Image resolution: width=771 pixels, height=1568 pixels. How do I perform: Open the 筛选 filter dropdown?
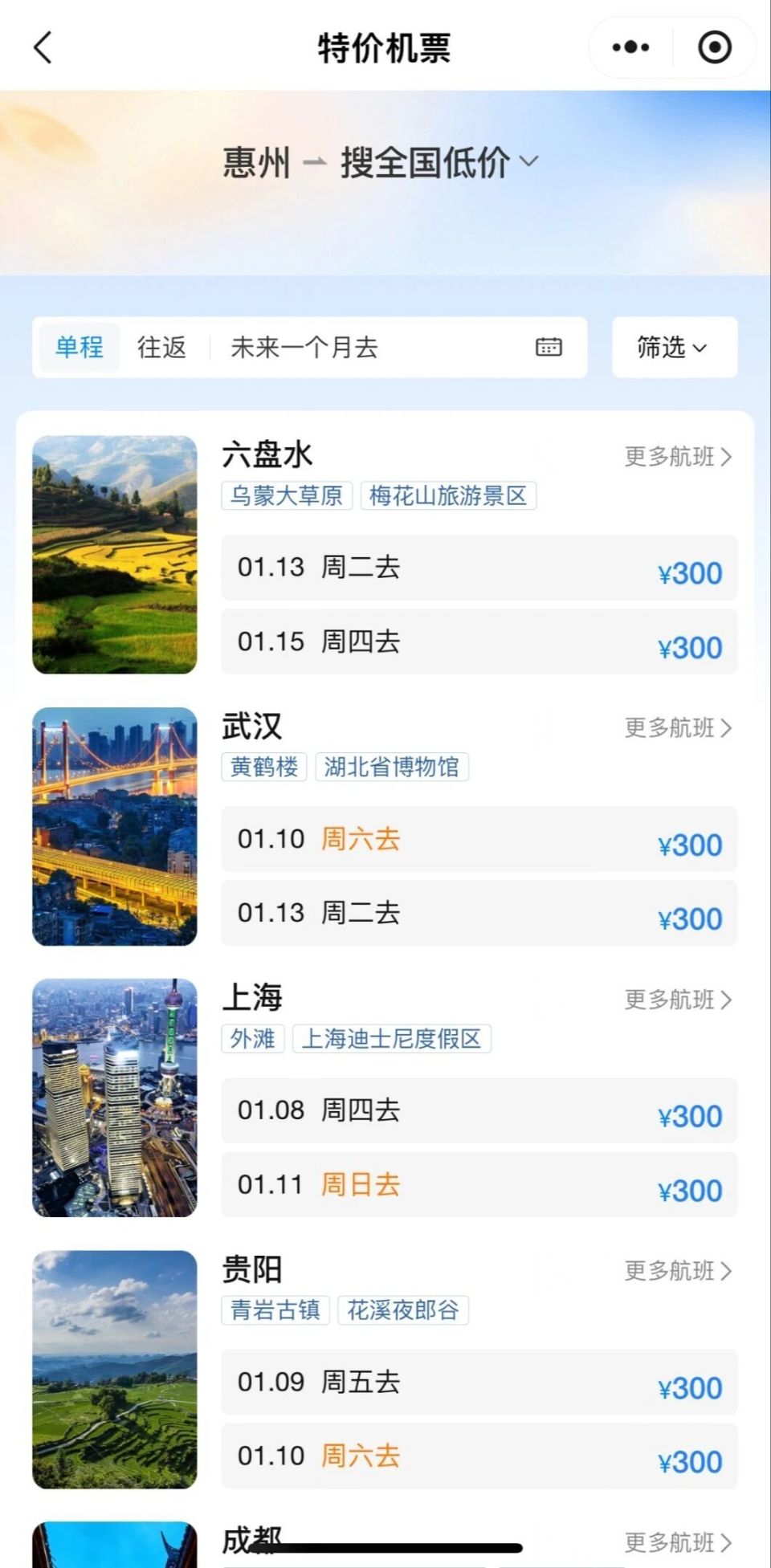[673, 347]
